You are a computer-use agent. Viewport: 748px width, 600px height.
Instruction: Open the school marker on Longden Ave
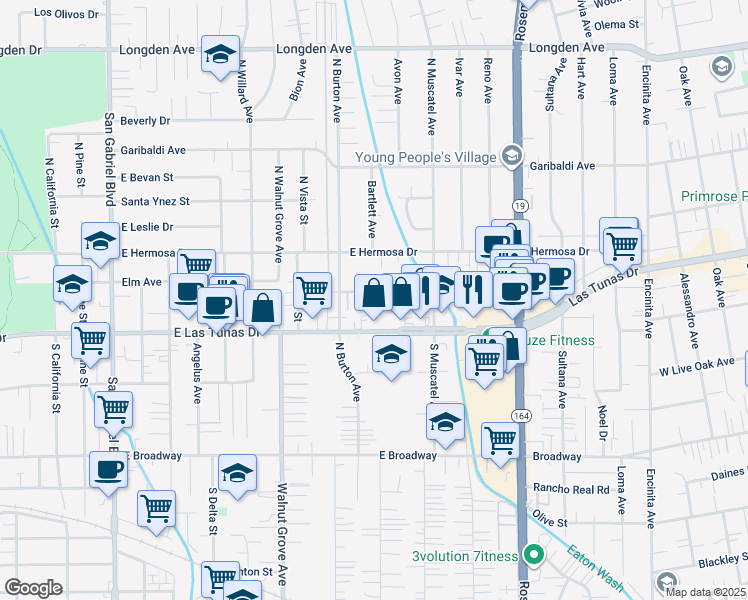coord(220,55)
